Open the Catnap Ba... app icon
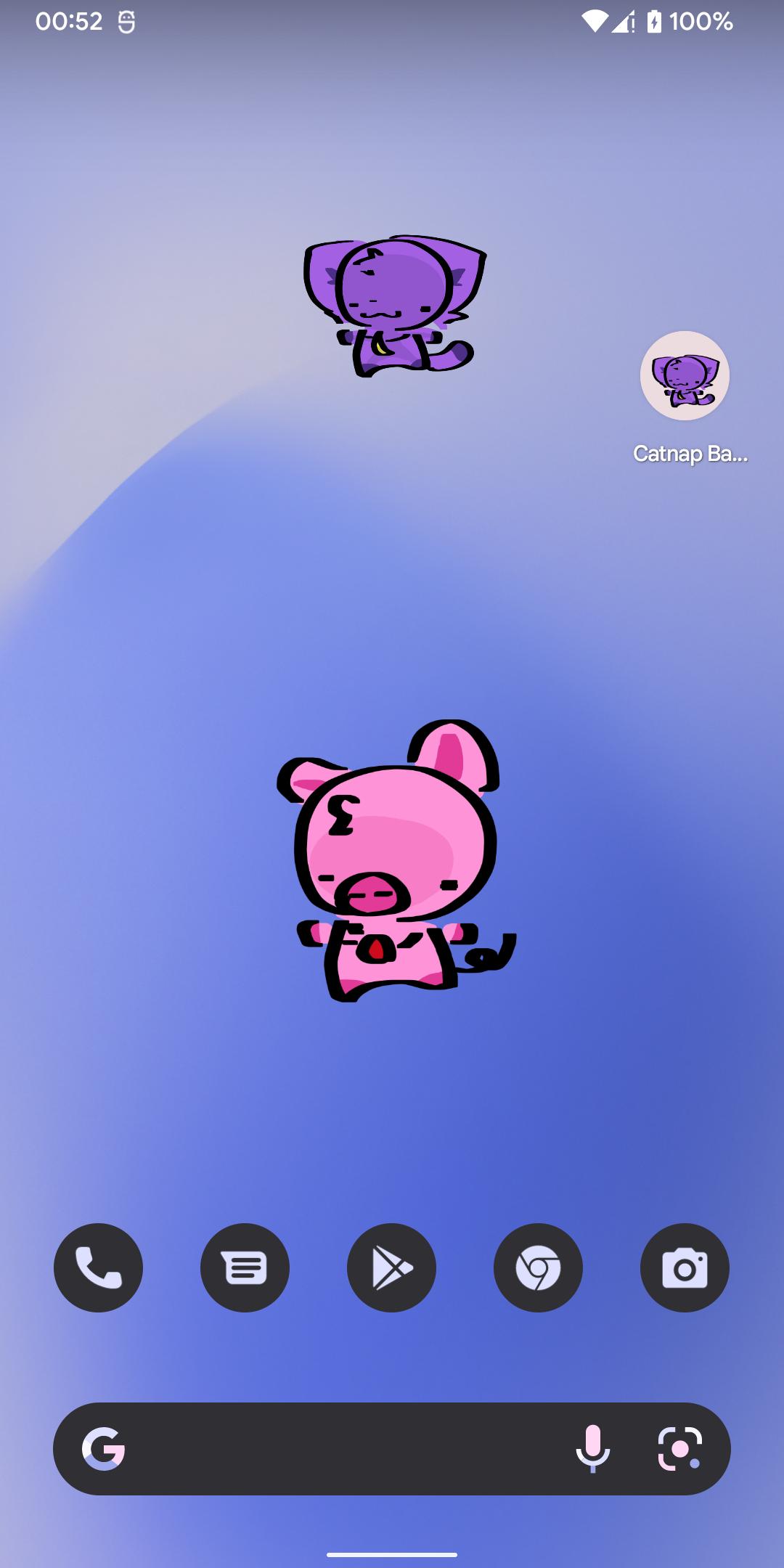 (x=685, y=376)
